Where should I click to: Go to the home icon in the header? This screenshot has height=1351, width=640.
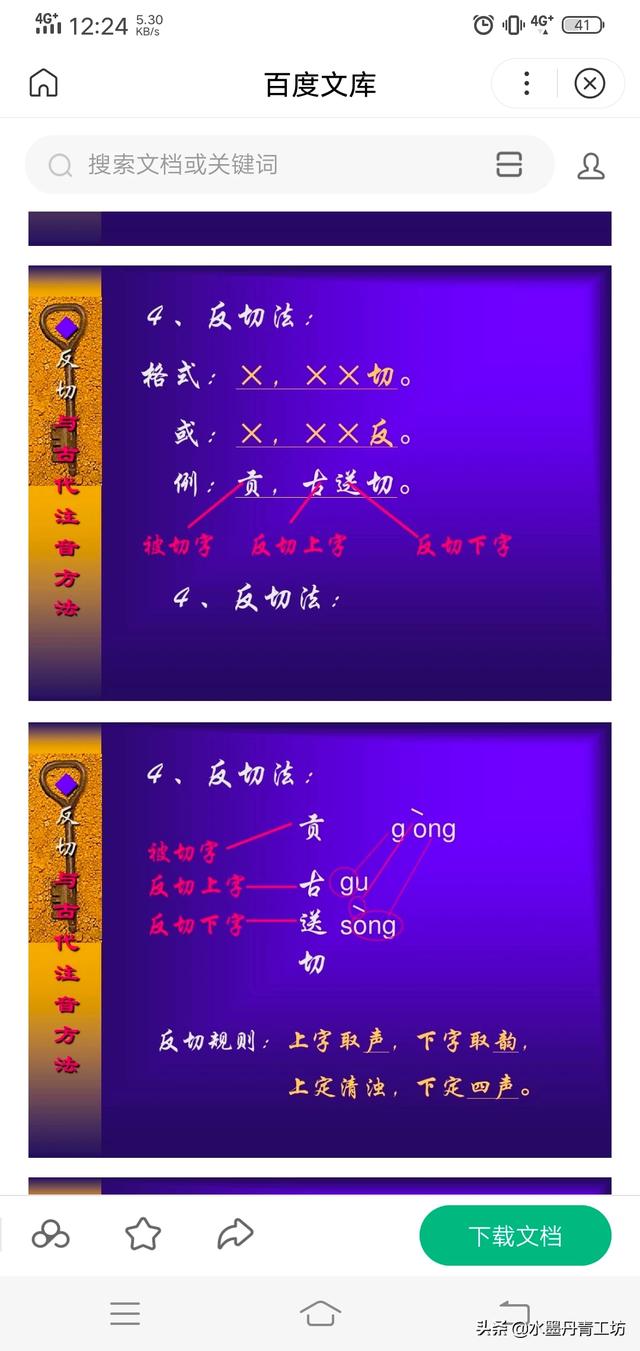tap(43, 83)
